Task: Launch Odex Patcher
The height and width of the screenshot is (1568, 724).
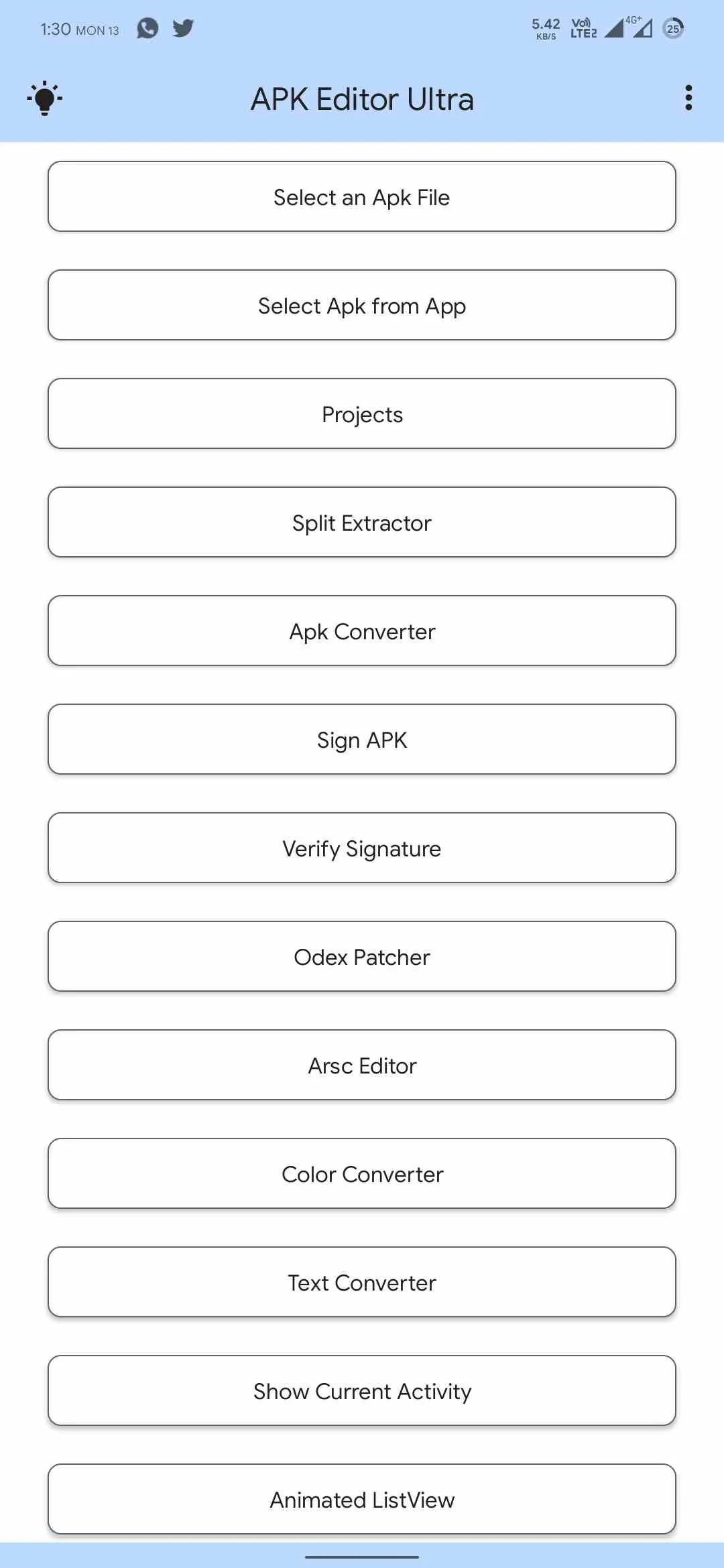Action: click(x=362, y=957)
